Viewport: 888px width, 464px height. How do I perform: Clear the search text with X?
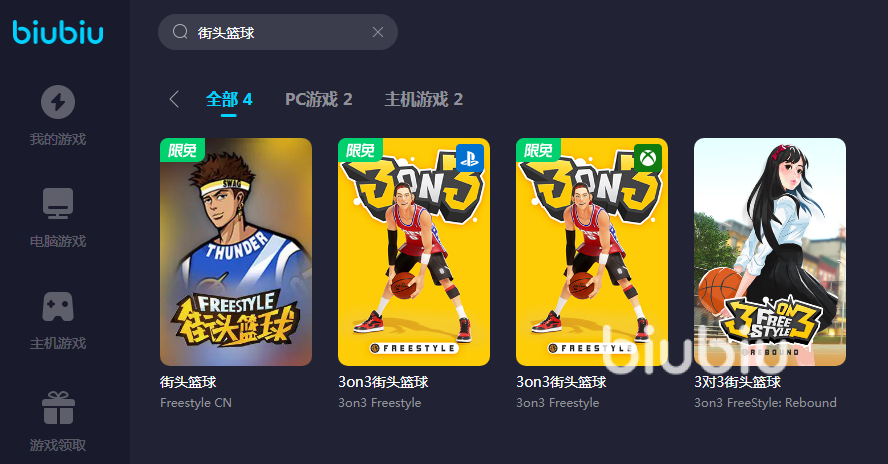[x=378, y=32]
